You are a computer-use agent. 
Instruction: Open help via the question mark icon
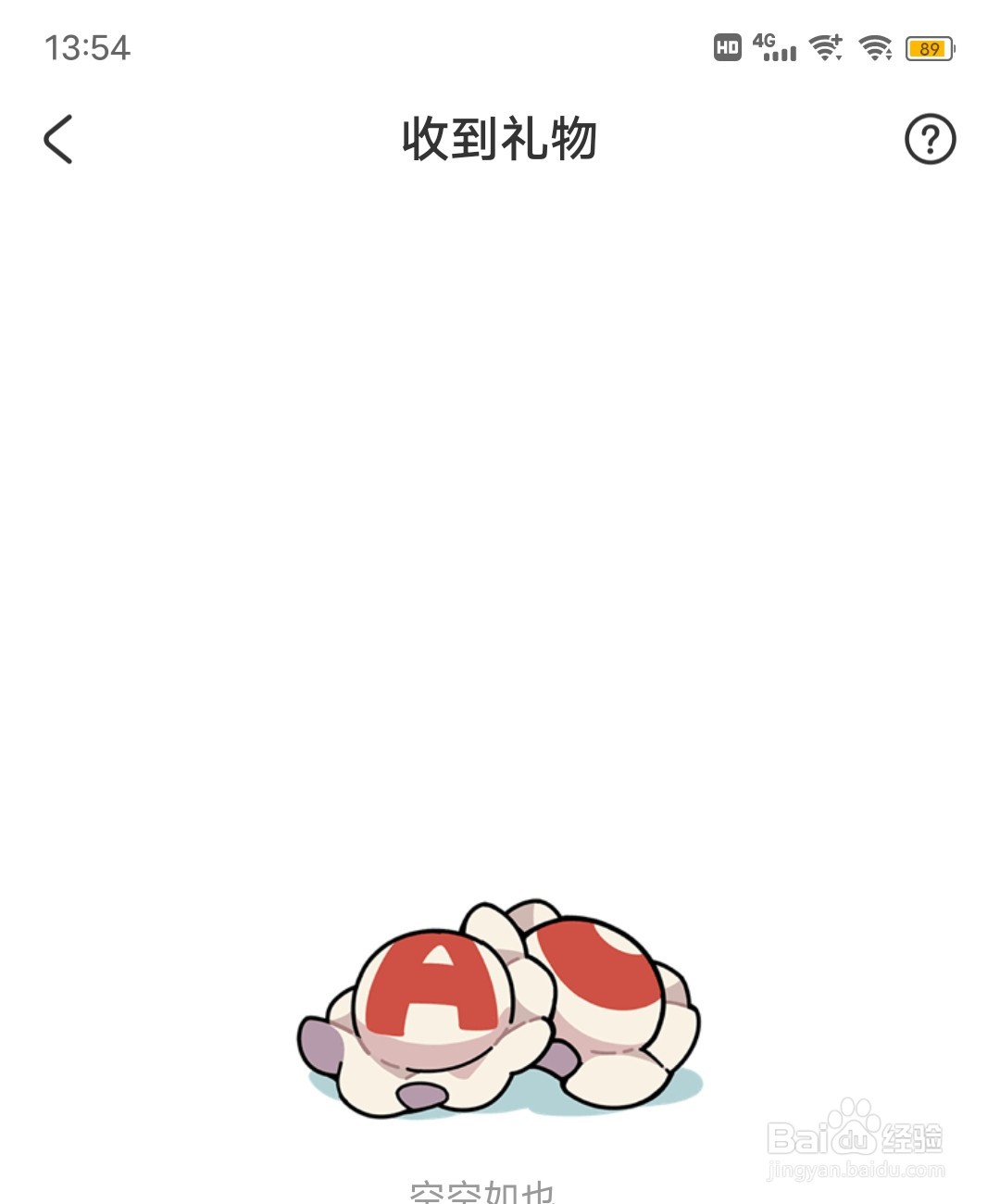tap(931, 139)
